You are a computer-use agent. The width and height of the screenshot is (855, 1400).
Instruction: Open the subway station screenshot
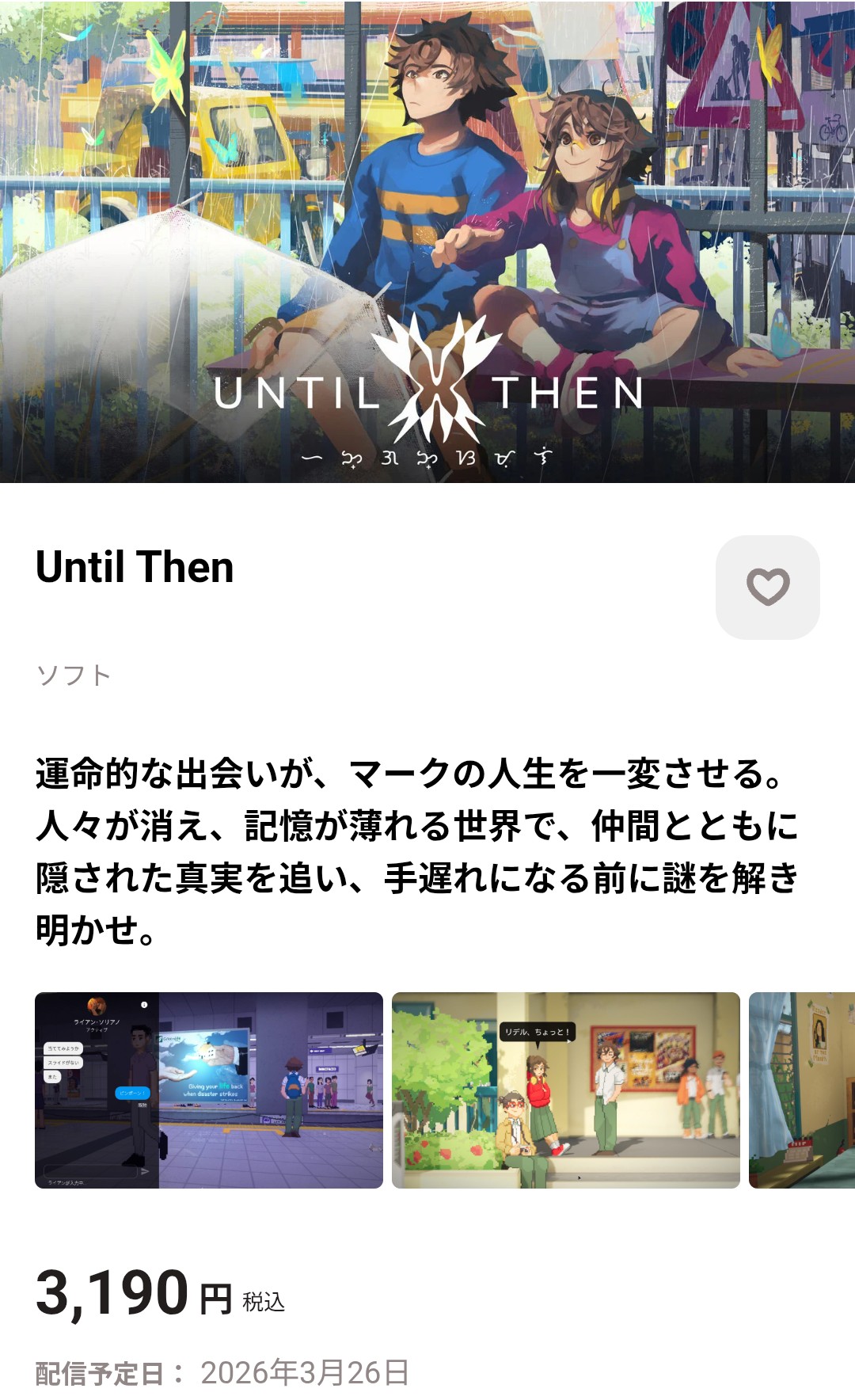(209, 1090)
